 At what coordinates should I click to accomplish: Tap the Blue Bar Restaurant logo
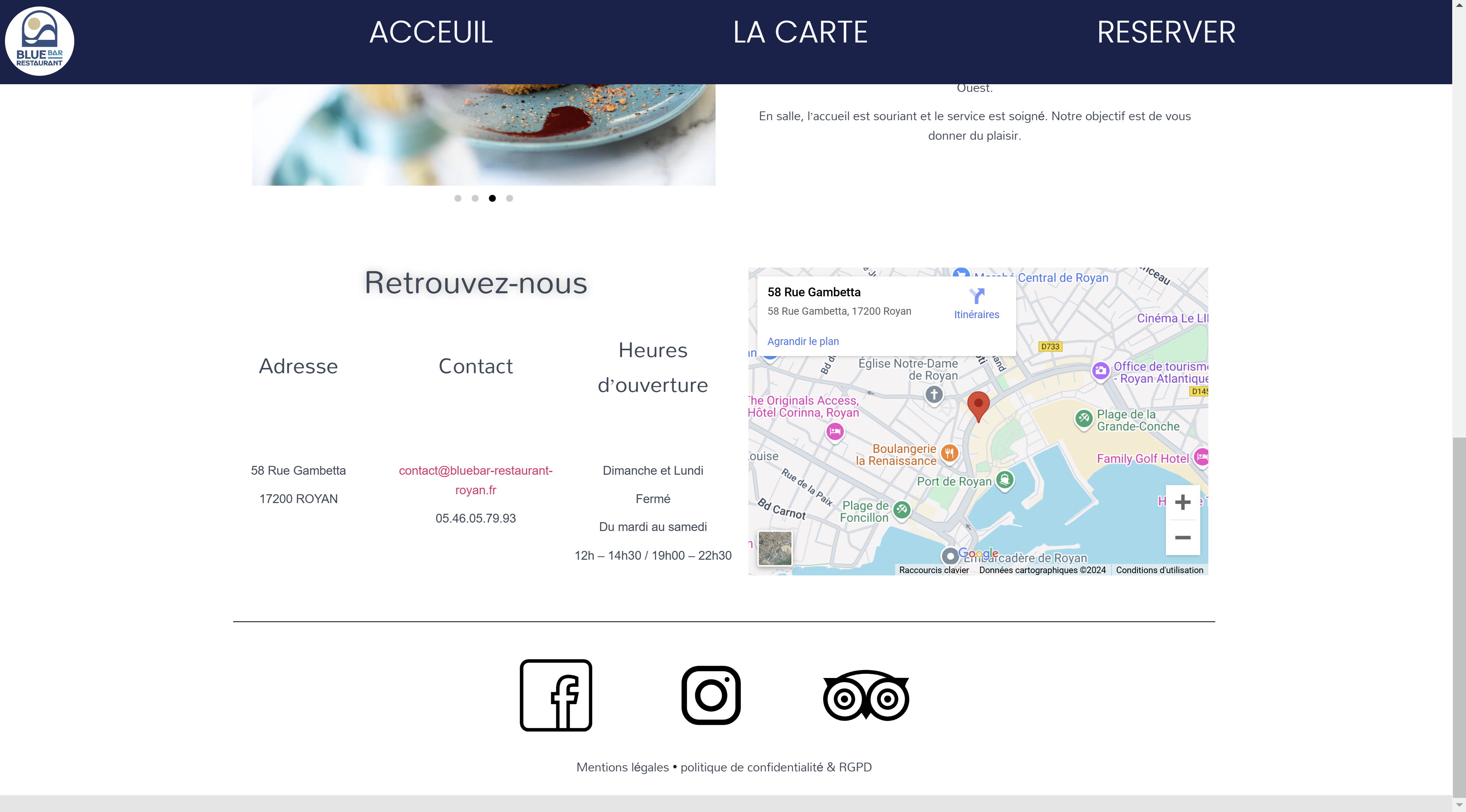pos(39,41)
